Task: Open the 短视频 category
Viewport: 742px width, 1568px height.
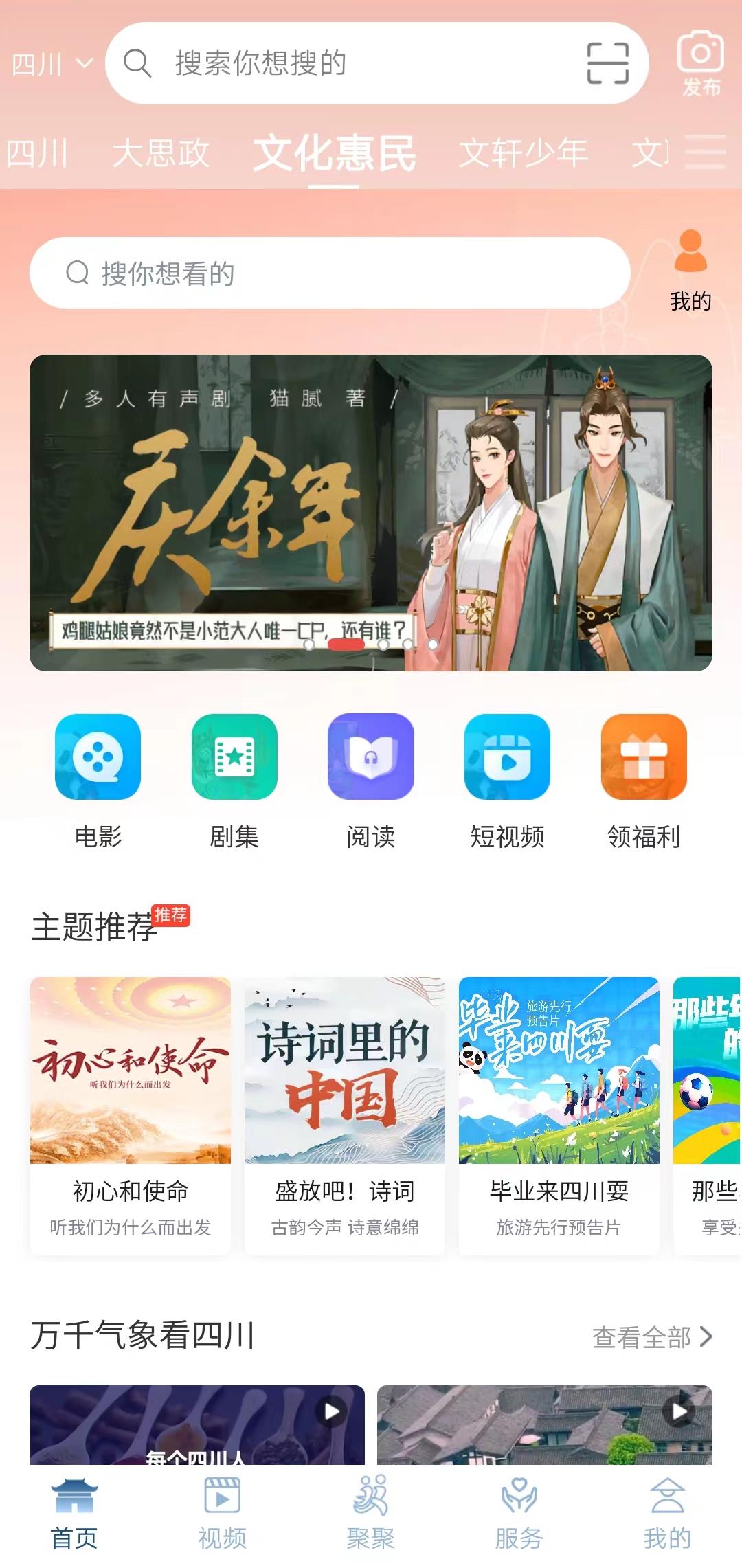Action: (x=507, y=781)
